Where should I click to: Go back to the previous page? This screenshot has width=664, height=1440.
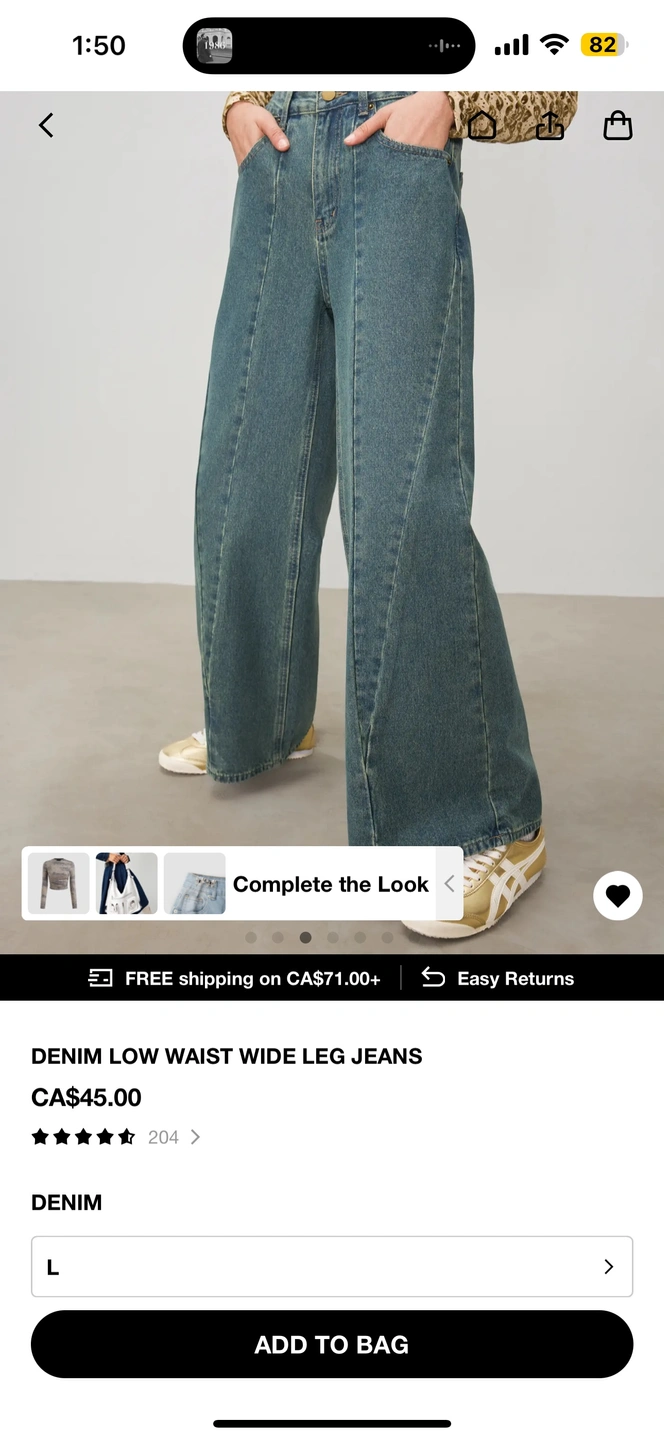(x=46, y=125)
